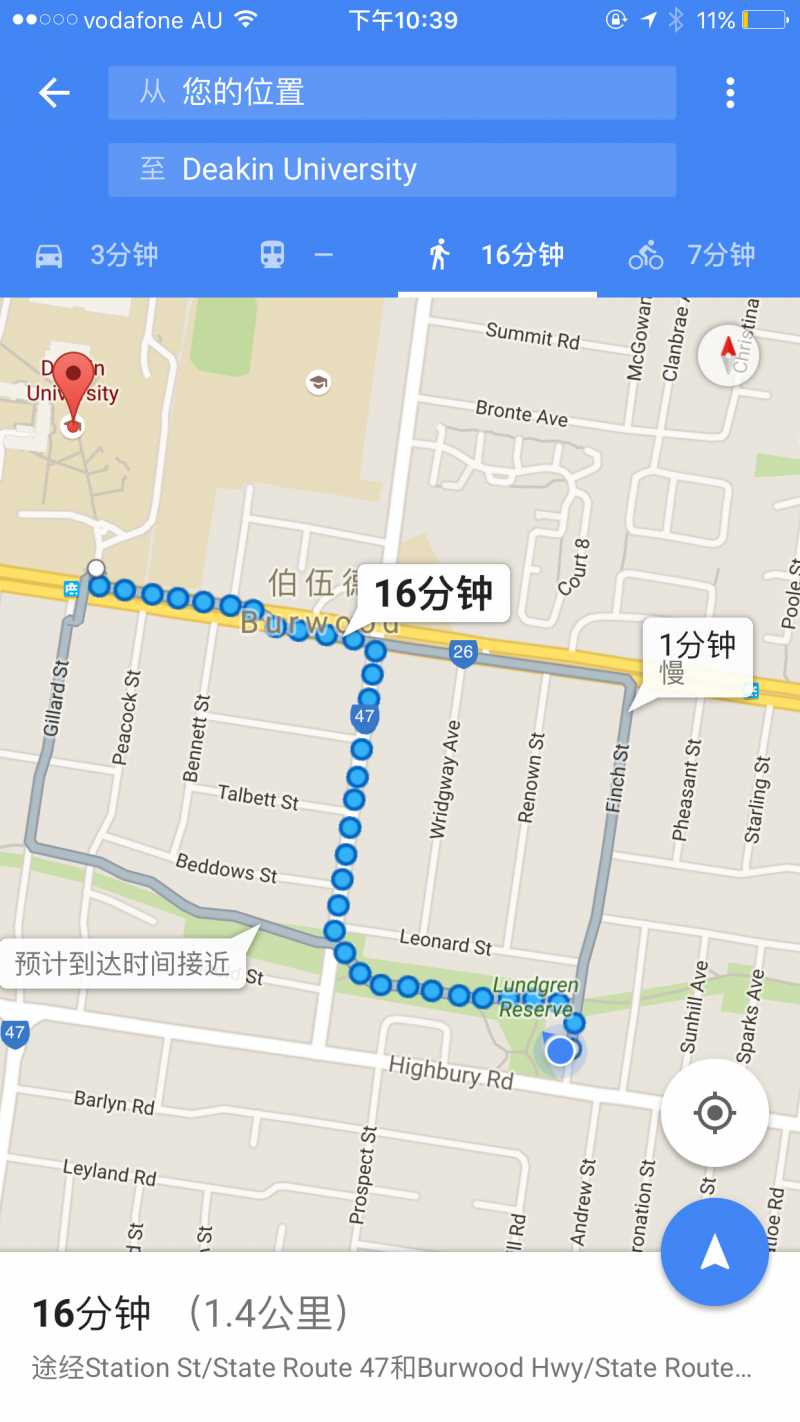Switch to driving mode, 3分钟
800x1422 pixels.
coord(97,255)
